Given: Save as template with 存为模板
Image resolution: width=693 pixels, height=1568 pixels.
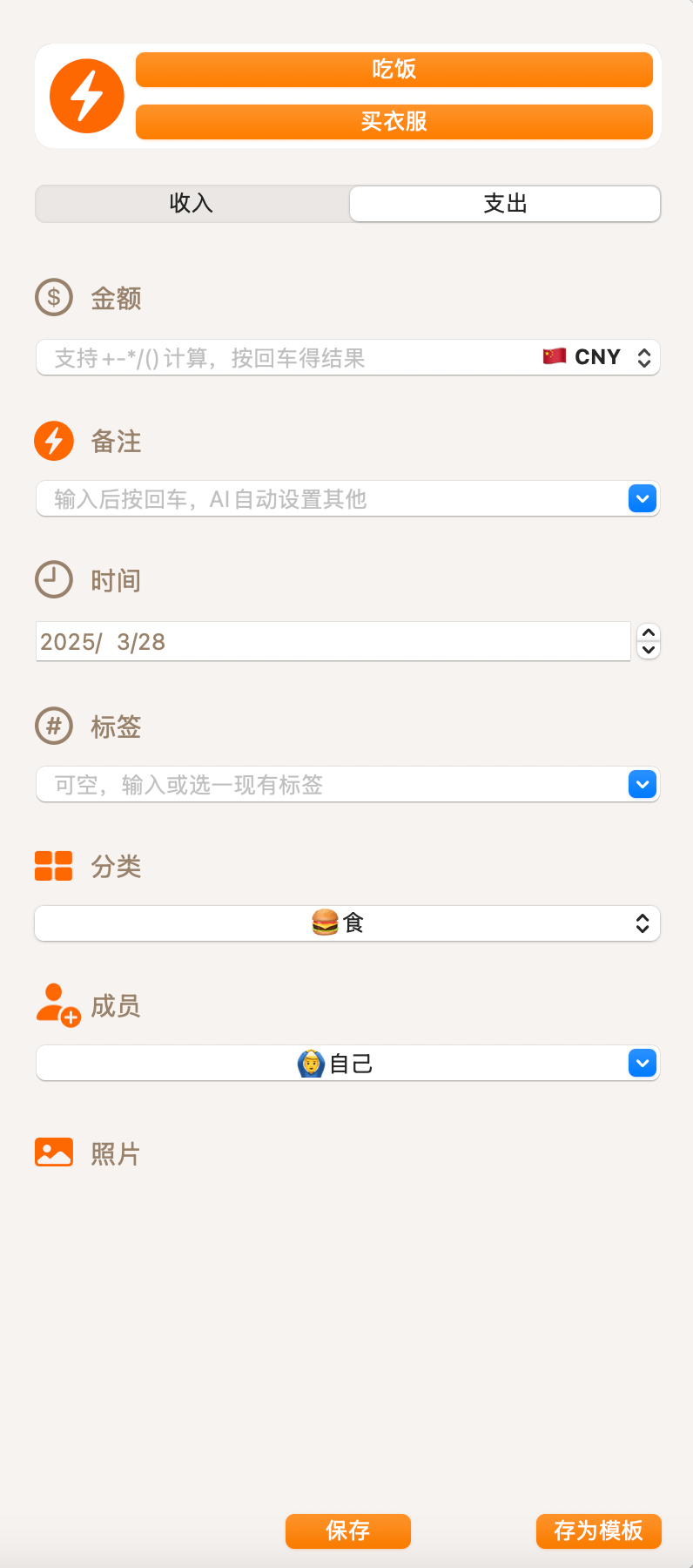Looking at the screenshot, I should tap(599, 1531).
